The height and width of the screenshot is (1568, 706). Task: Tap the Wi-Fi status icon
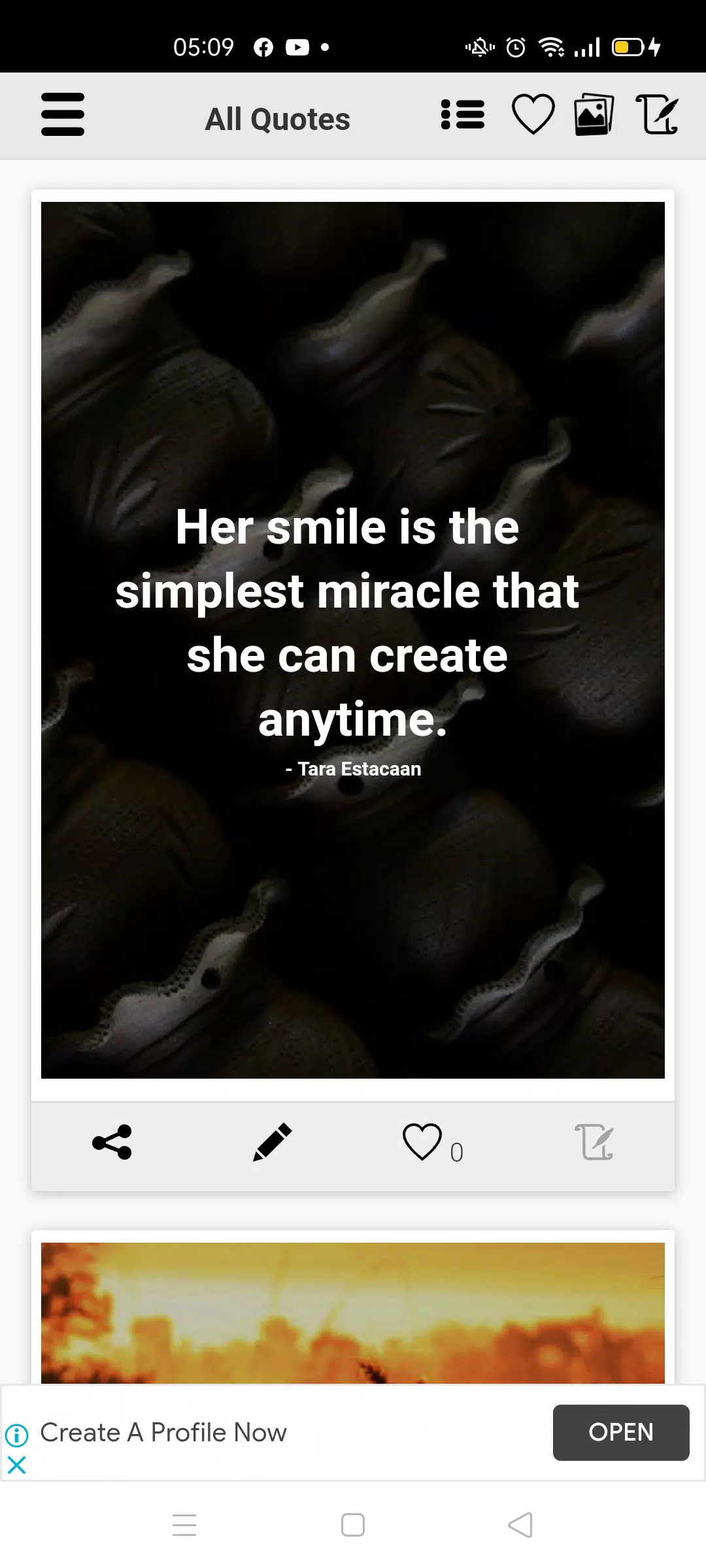[552, 47]
